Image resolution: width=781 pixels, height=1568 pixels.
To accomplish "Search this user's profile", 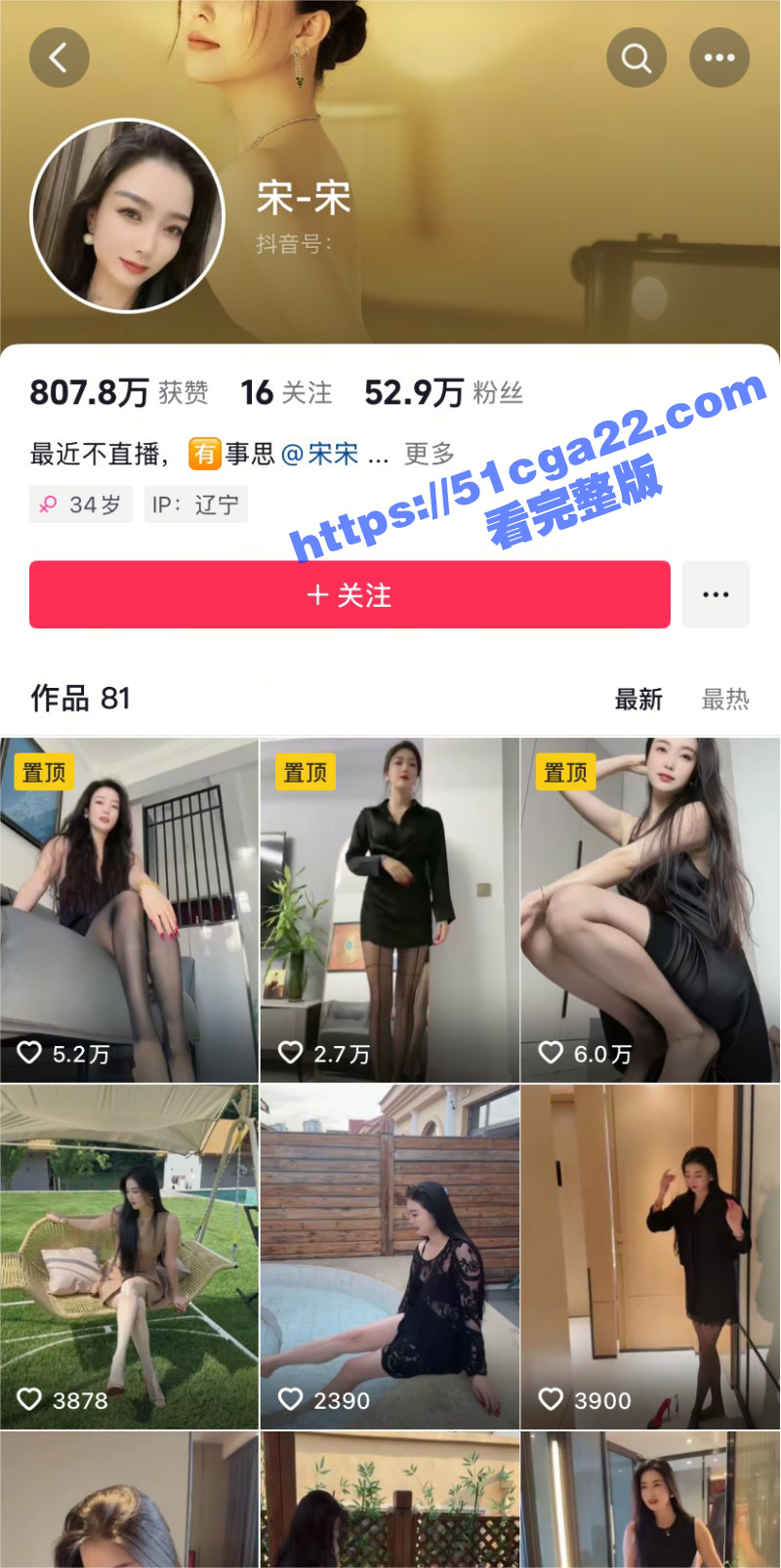I will pyautogui.click(x=637, y=59).
